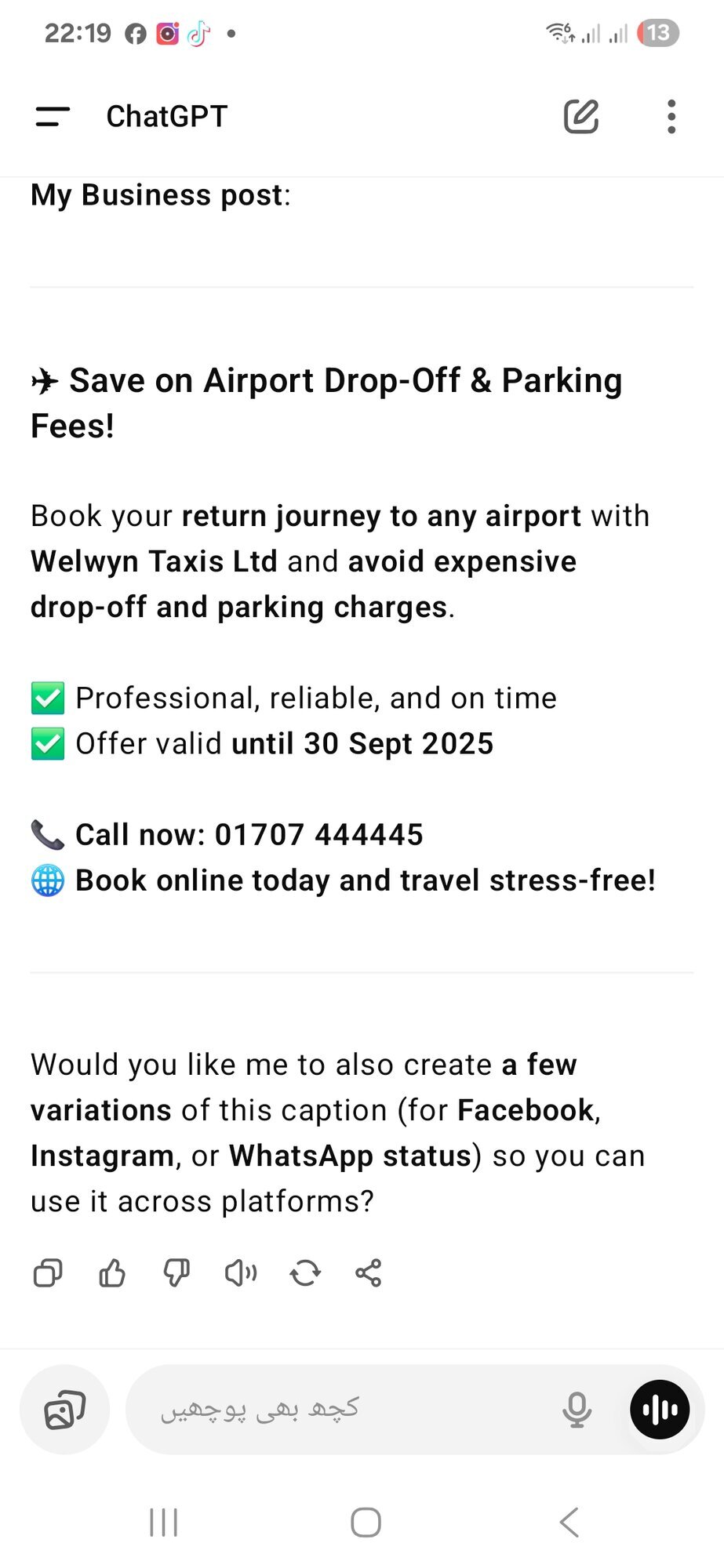Read the response aloud
The height and width of the screenshot is (1568, 724).
(x=241, y=1273)
